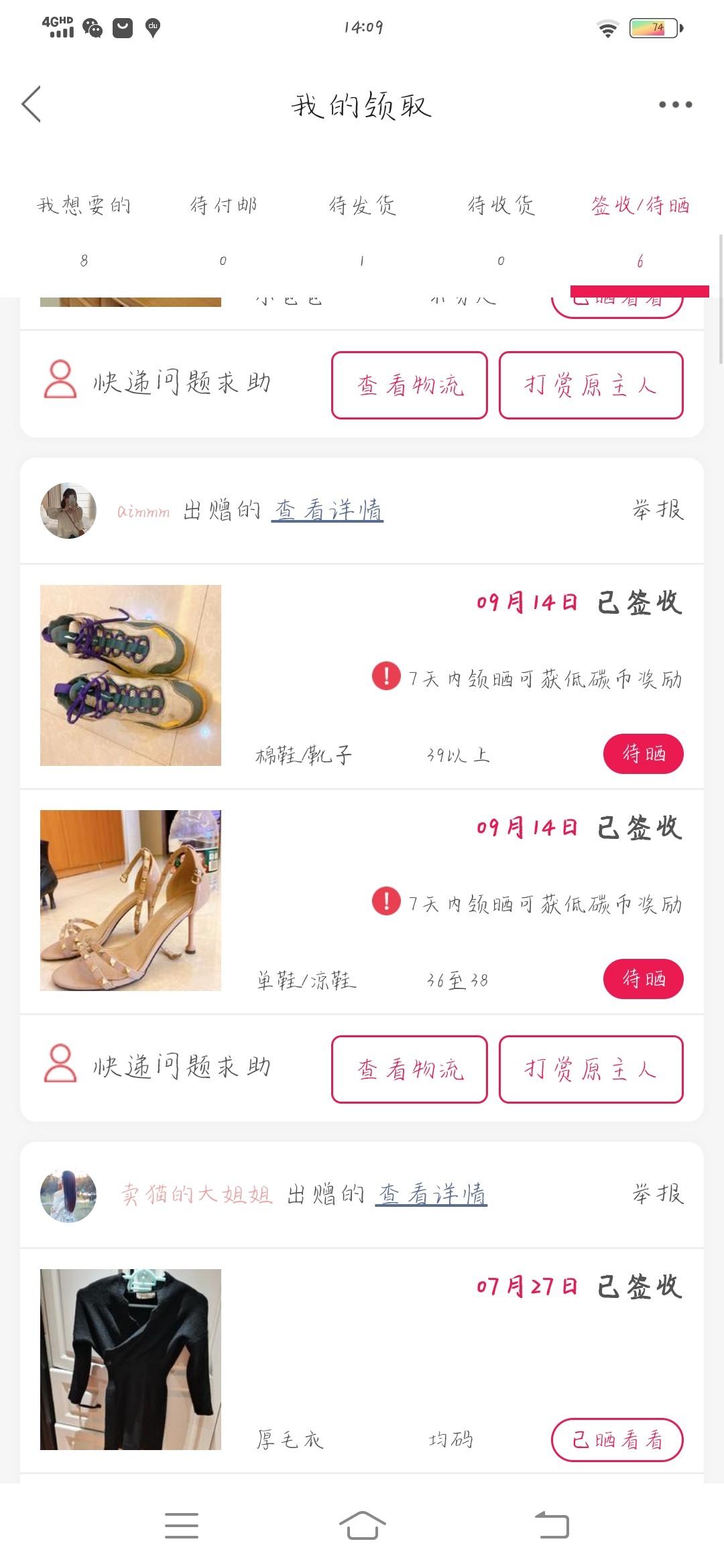
Task: Open the three-dot overflow menu
Action: [x=674, y=105]
